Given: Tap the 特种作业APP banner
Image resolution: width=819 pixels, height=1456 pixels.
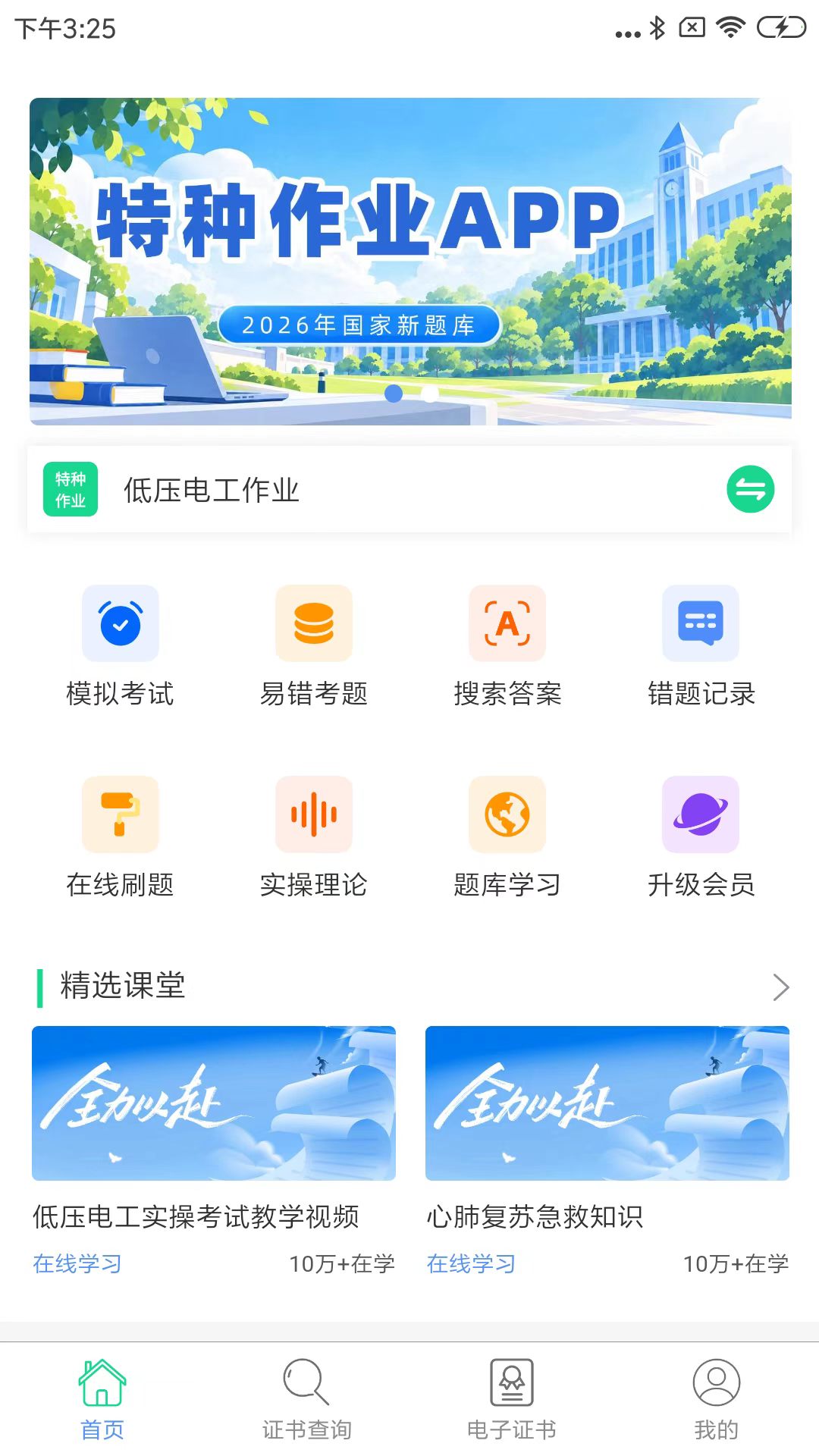Looking at the screenshot, I should tap(410, 261).
